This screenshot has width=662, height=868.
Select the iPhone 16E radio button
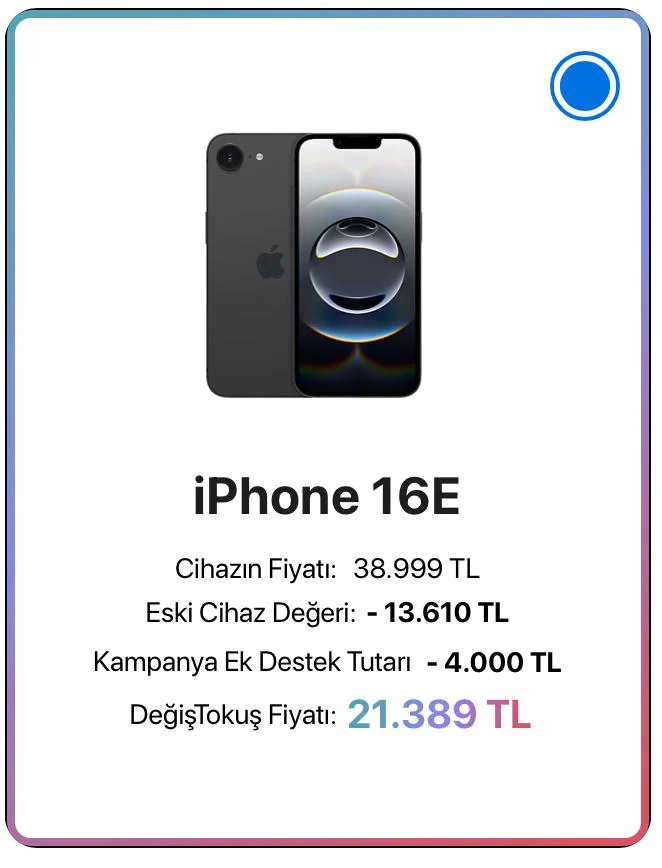coord(585,86)
